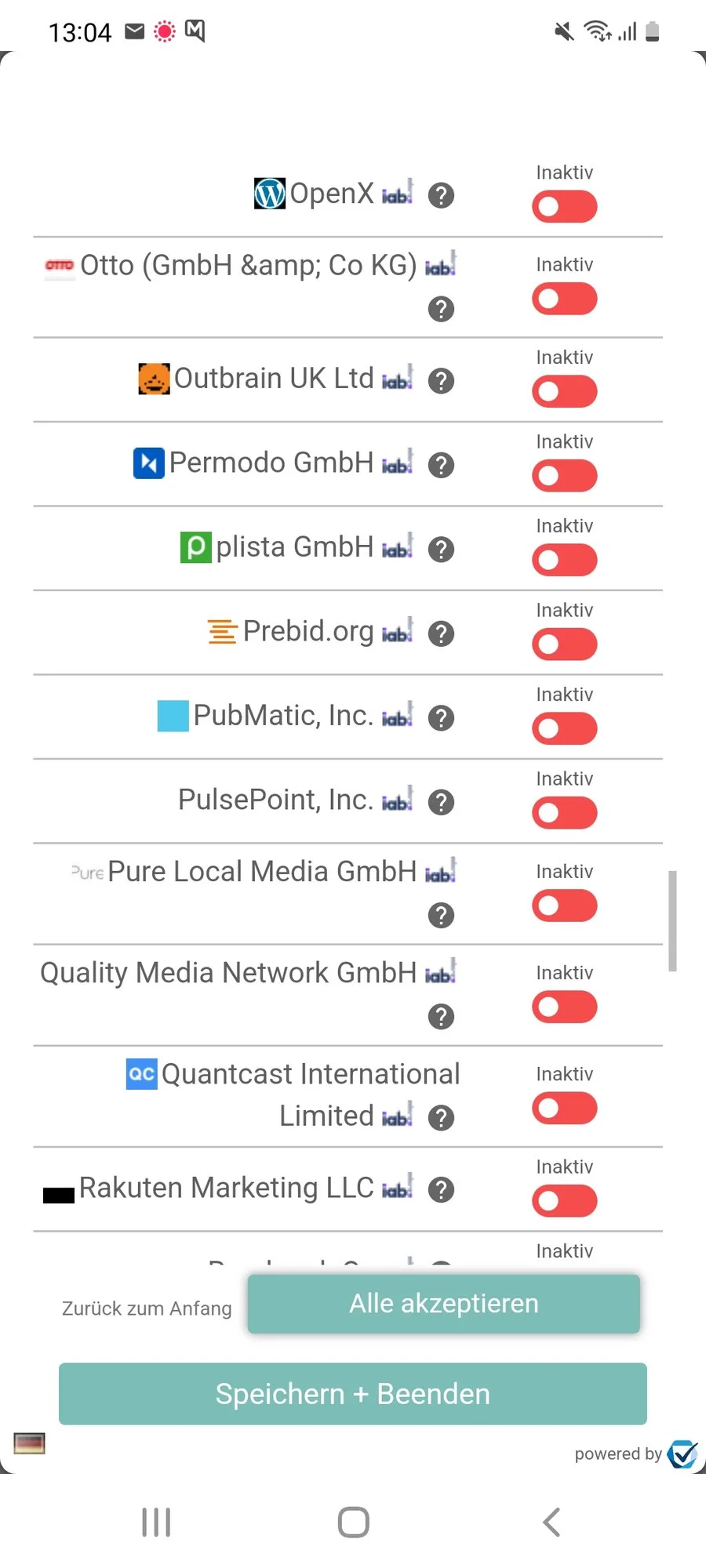This screenshot has height=1568, width=706.
Task: Enable Prebid.org vendor switch
Action: coord(564,644)
